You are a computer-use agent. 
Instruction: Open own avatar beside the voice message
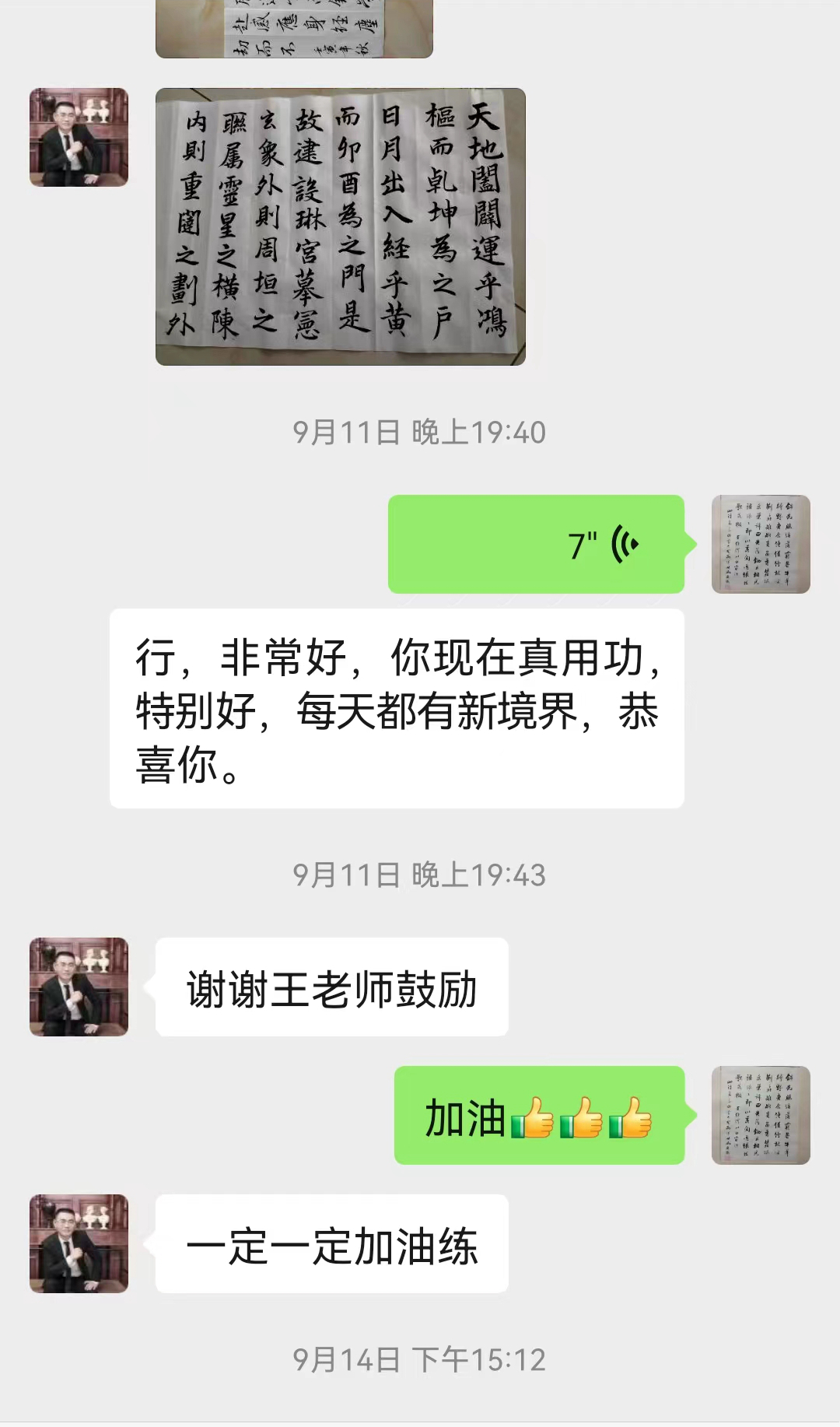point(761,545)
